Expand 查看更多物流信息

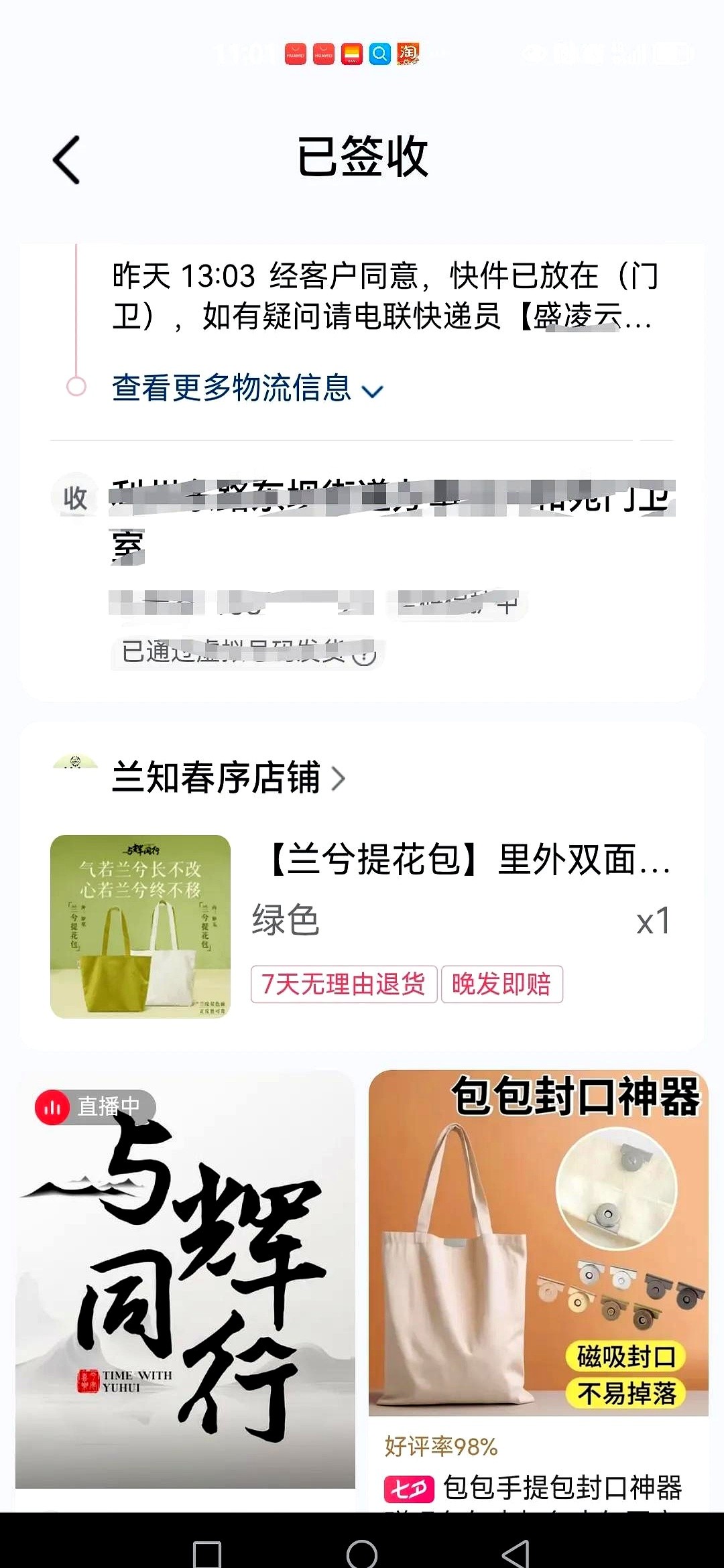(x=247, y=389)
